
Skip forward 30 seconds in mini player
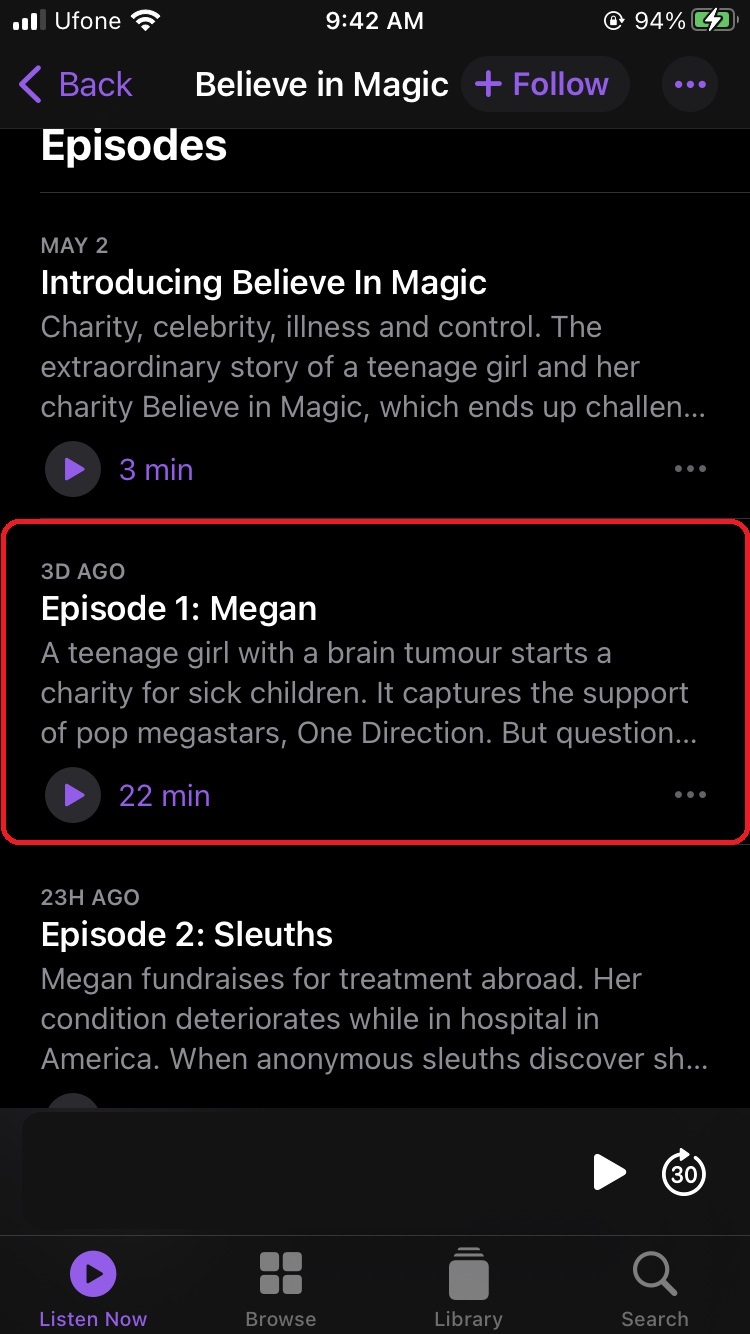tap(684, 1172)
